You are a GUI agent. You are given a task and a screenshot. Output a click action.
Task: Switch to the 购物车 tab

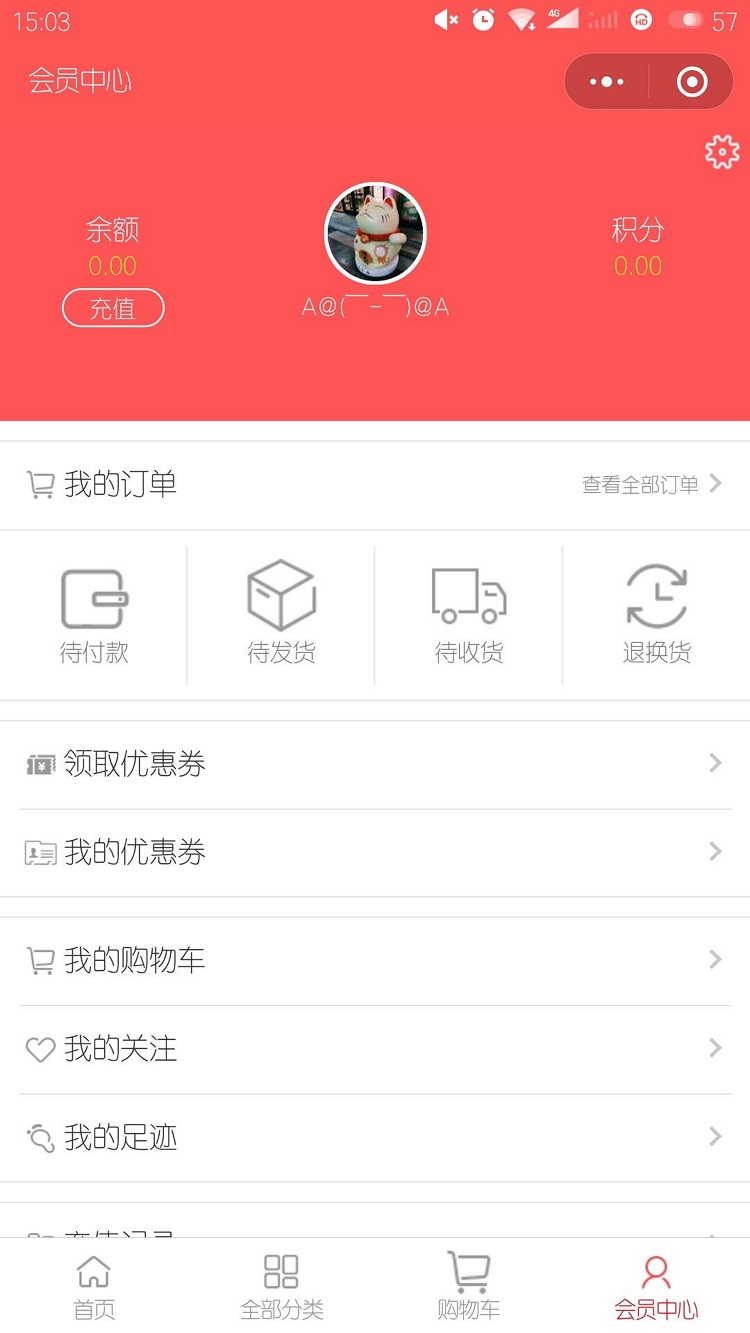(x=468, y=1288)
